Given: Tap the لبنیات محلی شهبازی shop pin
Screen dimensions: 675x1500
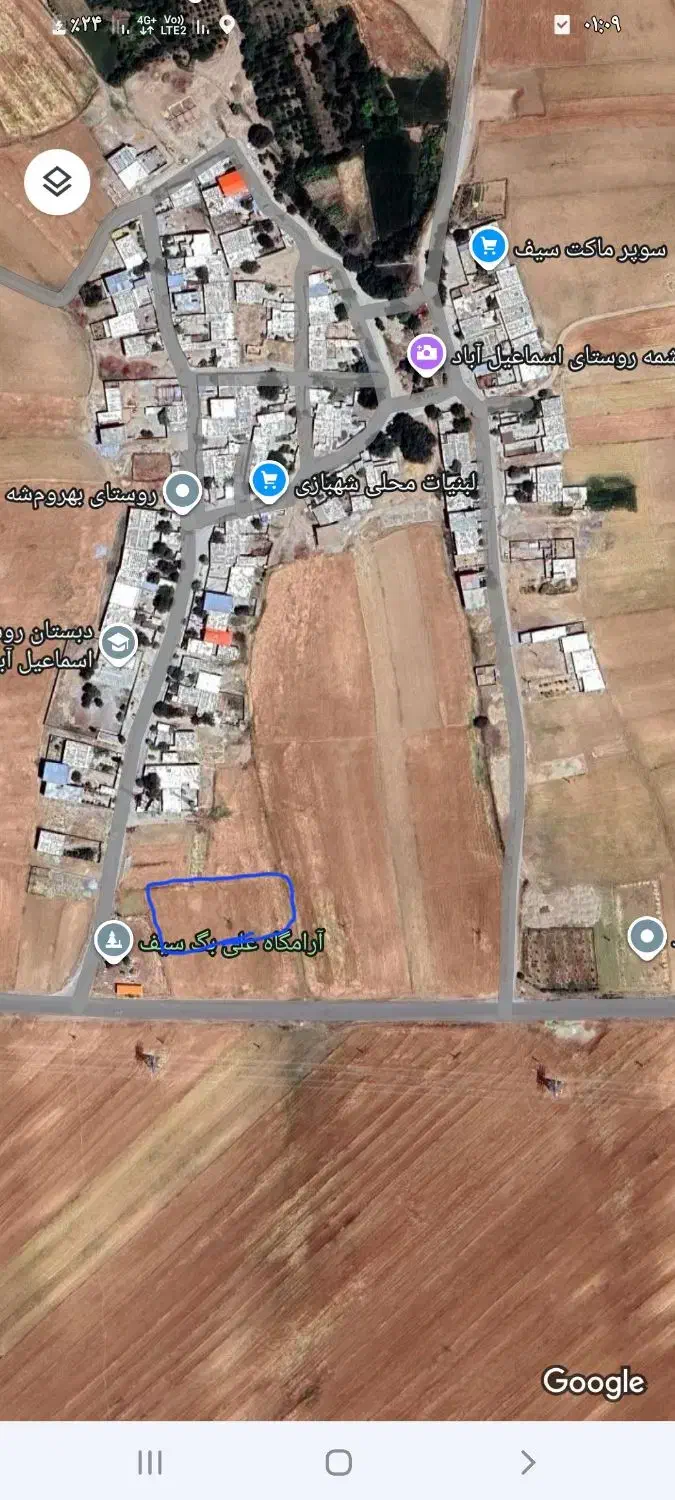Looking at the screenshot, I should 268,481.
